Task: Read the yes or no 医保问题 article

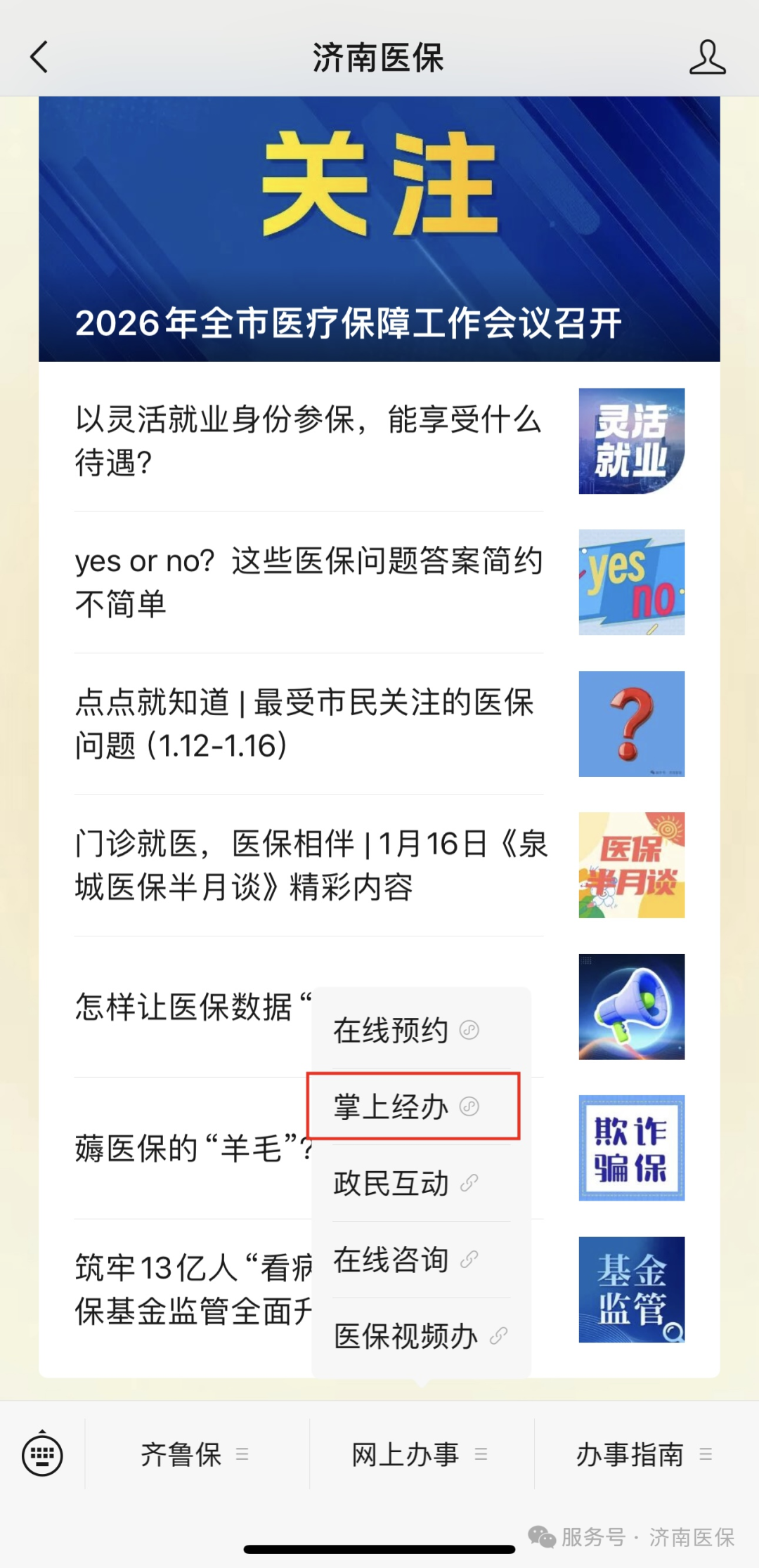Action: tap(309, 582)
